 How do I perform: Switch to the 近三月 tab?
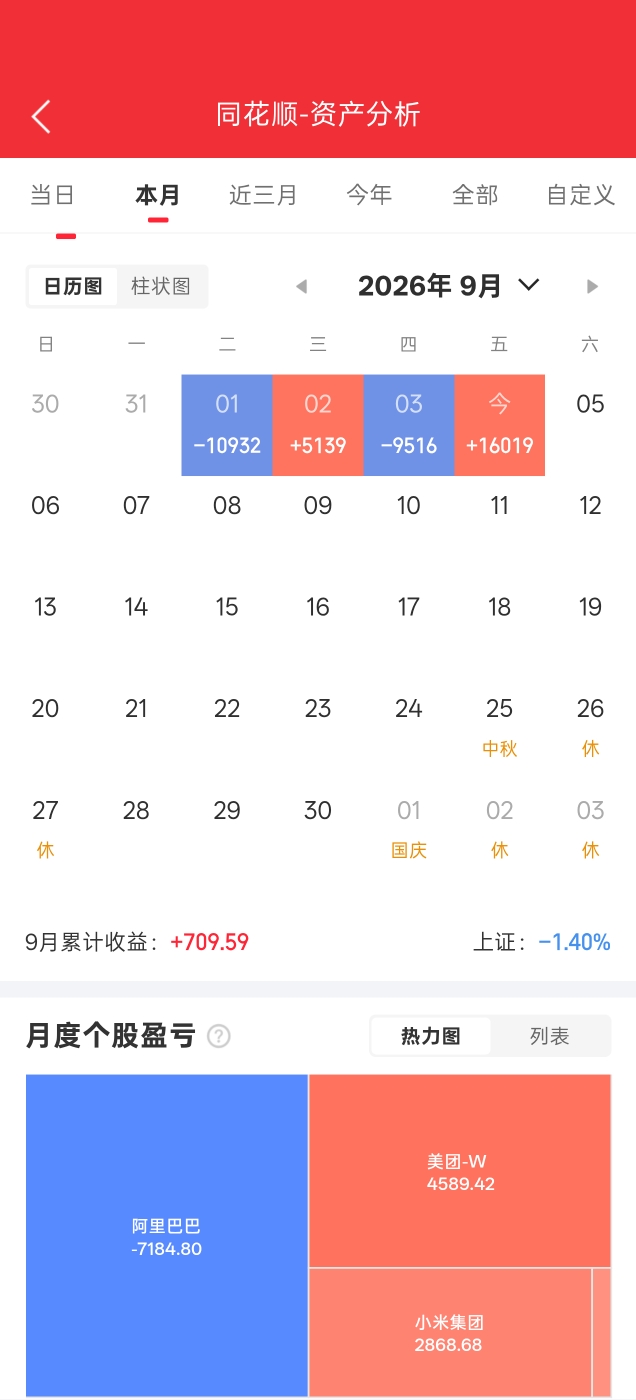[x=263, y=194]
